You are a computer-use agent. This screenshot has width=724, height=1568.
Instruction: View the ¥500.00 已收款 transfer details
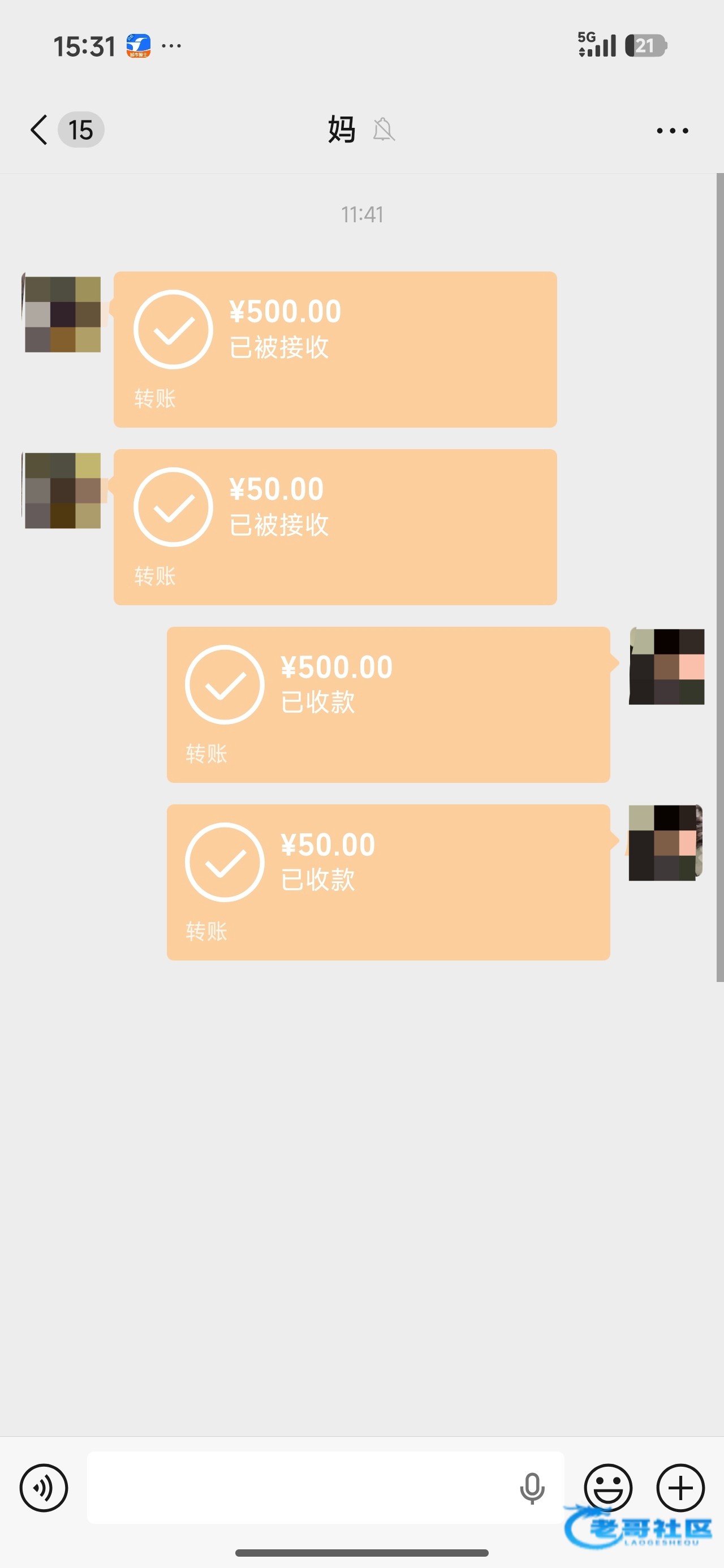point(388,704)
